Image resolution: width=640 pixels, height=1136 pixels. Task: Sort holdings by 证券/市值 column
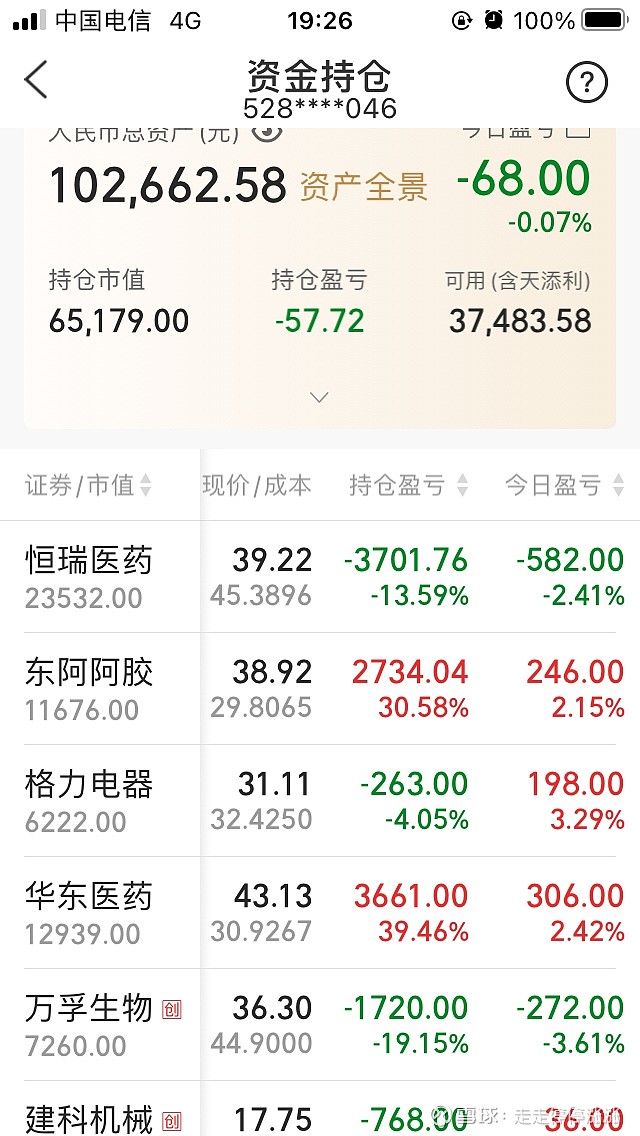pos(88,485)
